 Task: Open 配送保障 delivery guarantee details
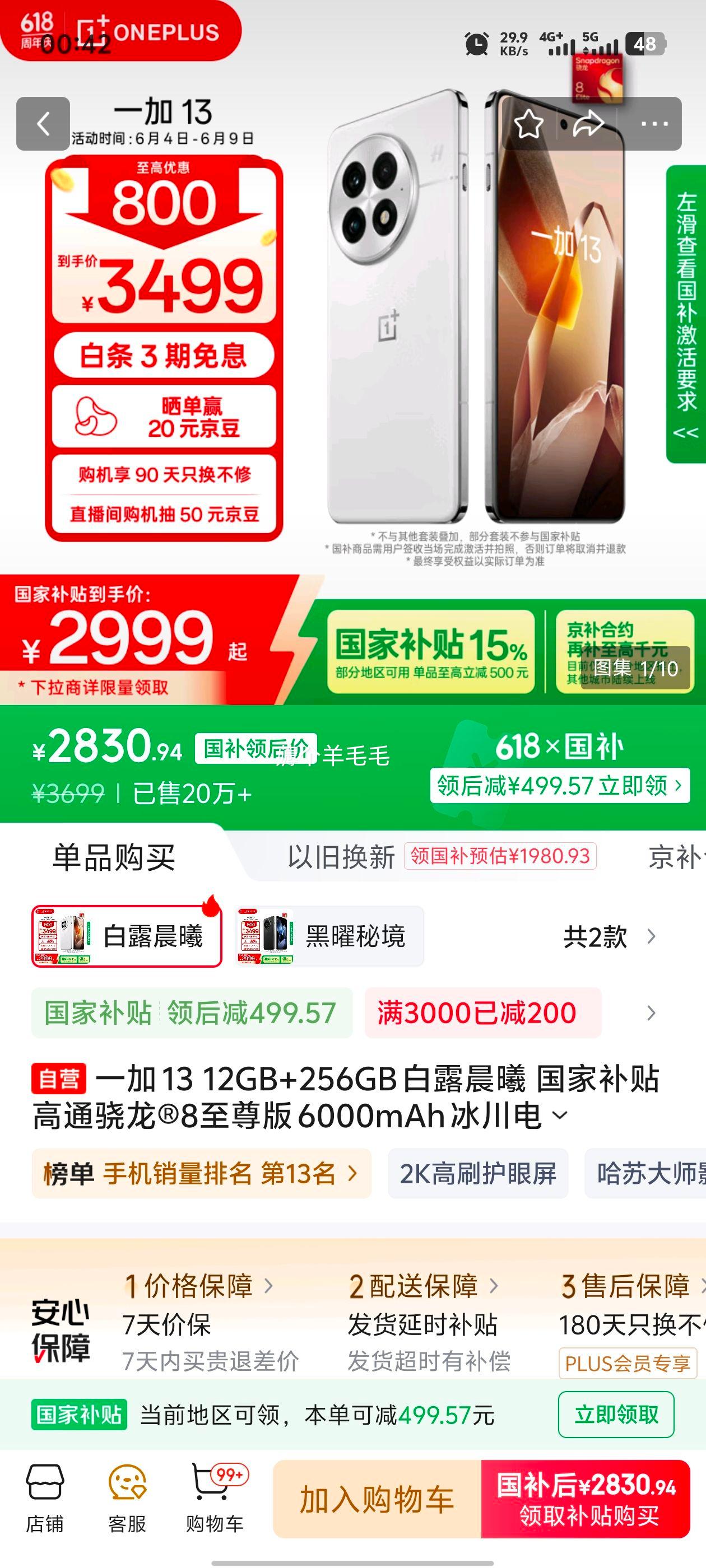point(424,1286)
